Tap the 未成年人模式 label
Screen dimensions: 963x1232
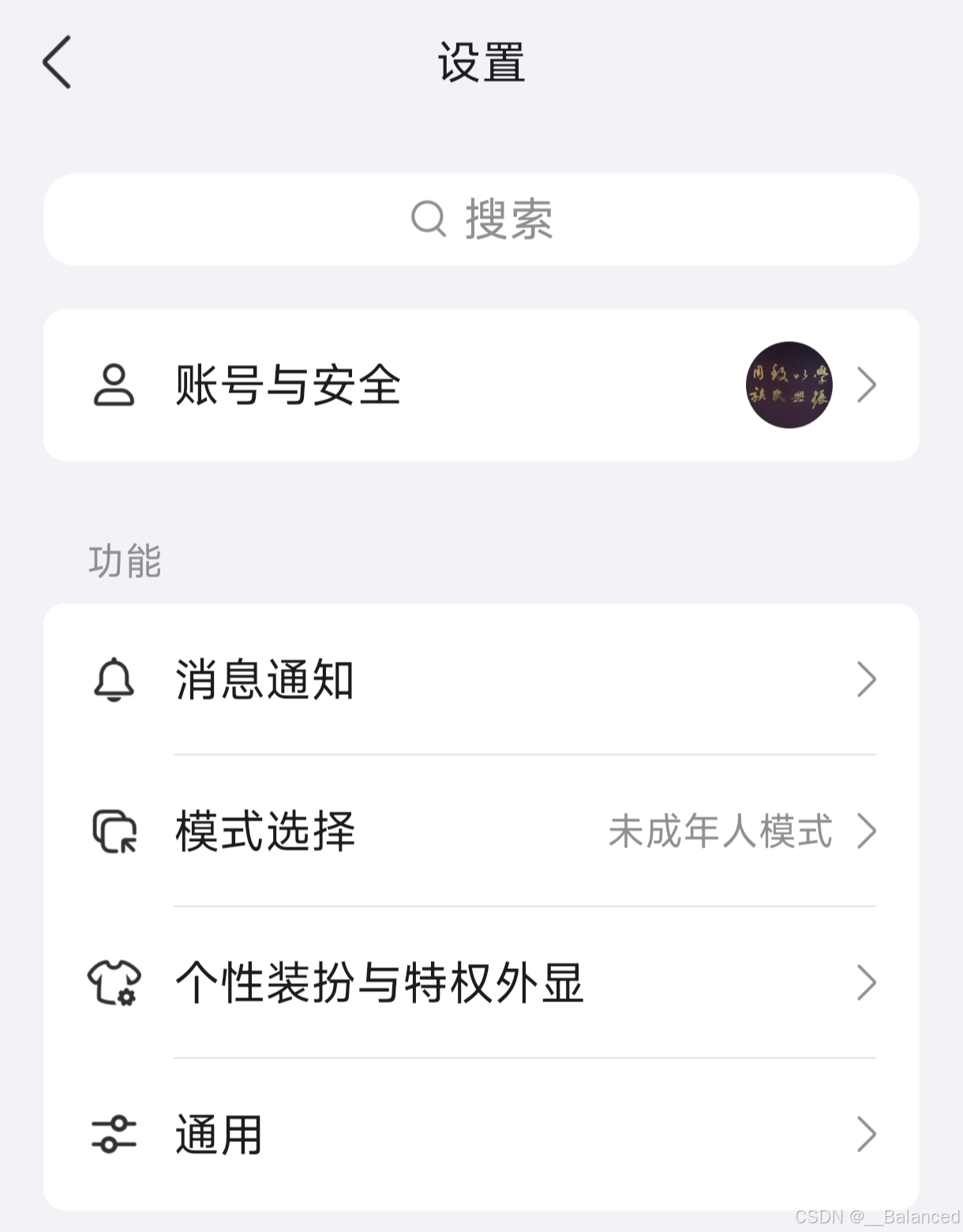click(719, 830)
